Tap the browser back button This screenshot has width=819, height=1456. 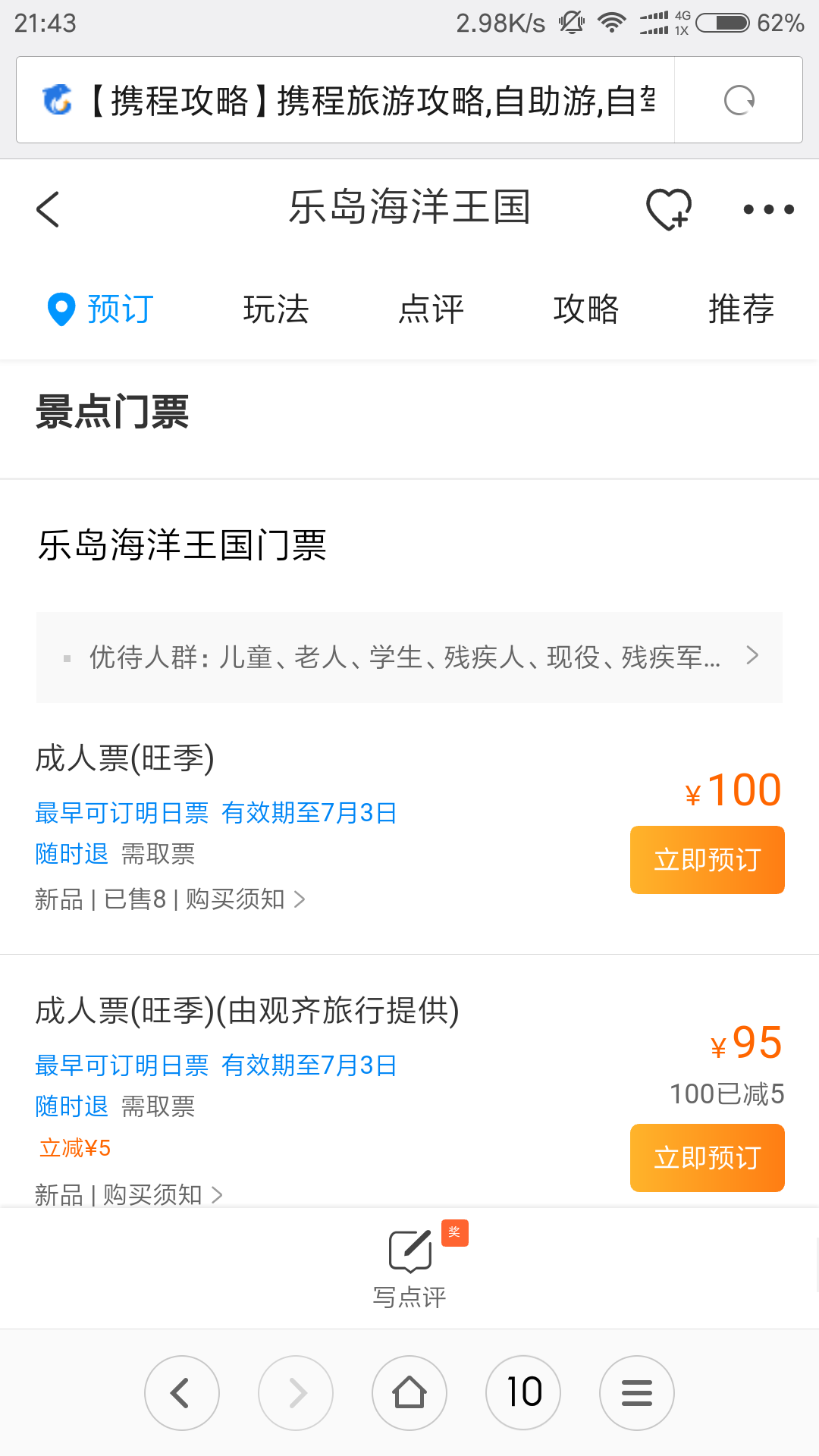click(x=182, y=1393)
